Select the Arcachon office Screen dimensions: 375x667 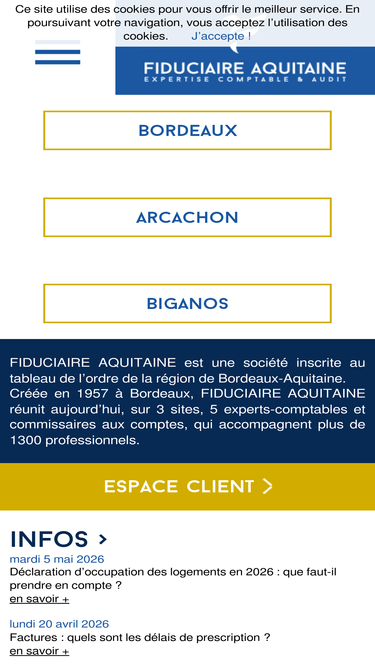[187, 217]
